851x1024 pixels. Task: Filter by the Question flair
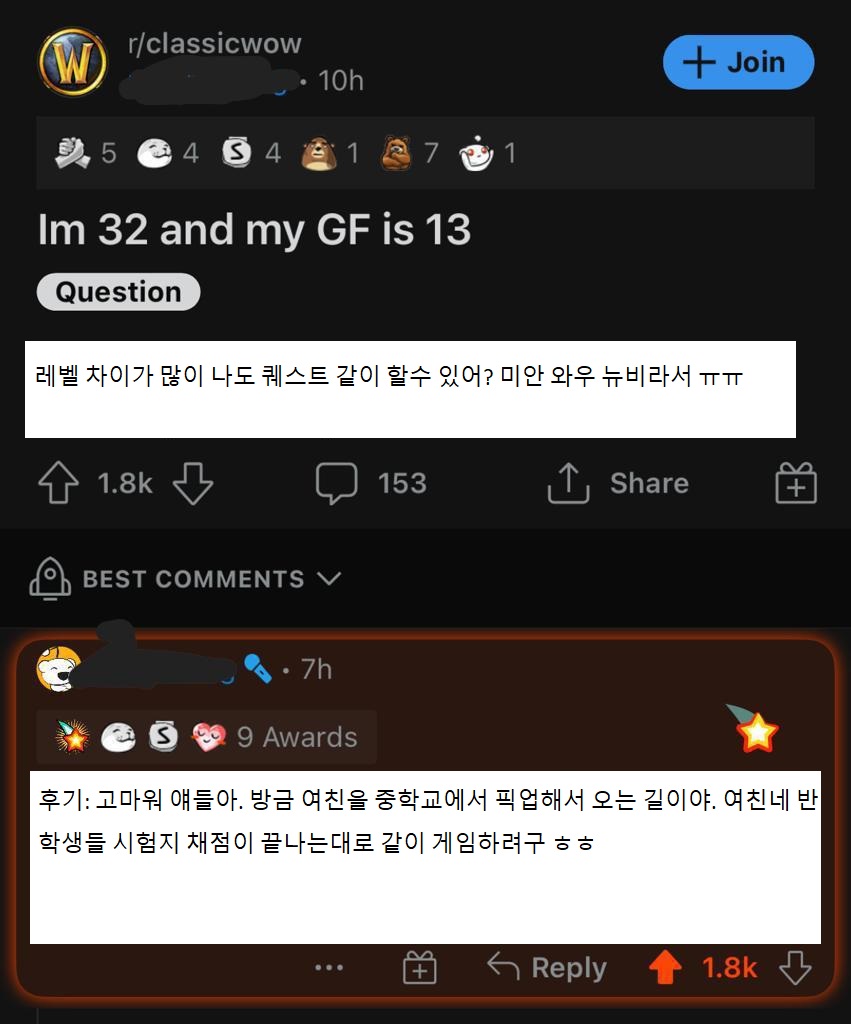click(118, 292)
